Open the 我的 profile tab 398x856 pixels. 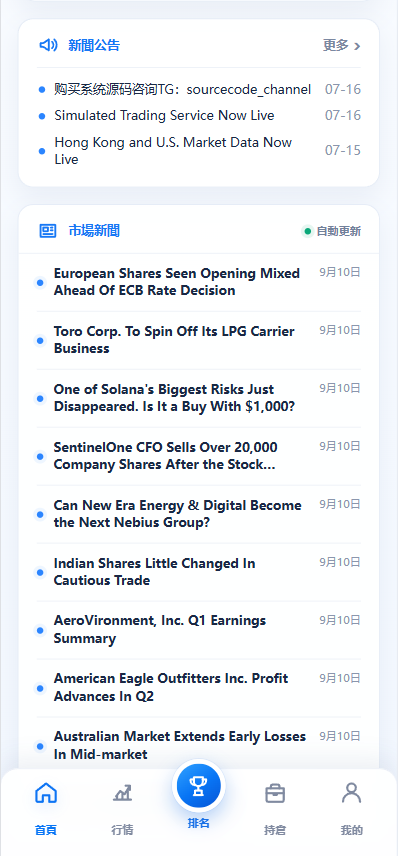(x=352, y=809)
